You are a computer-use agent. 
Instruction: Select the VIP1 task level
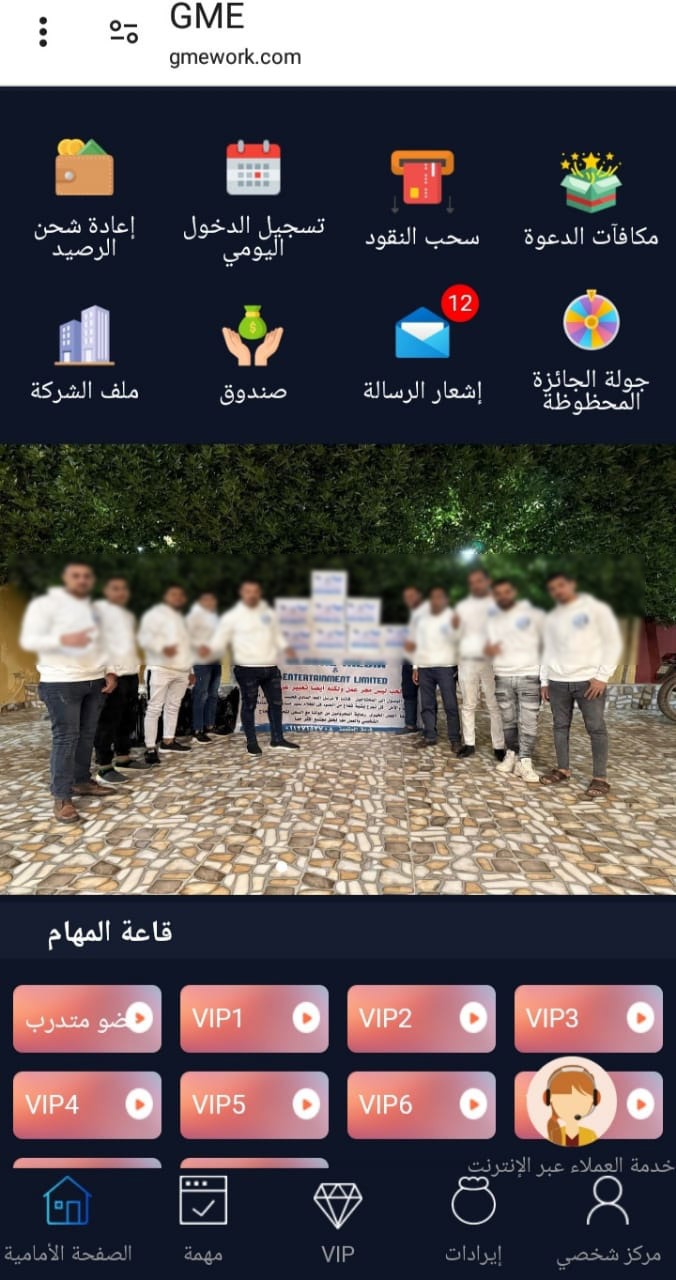[254, 1018]
